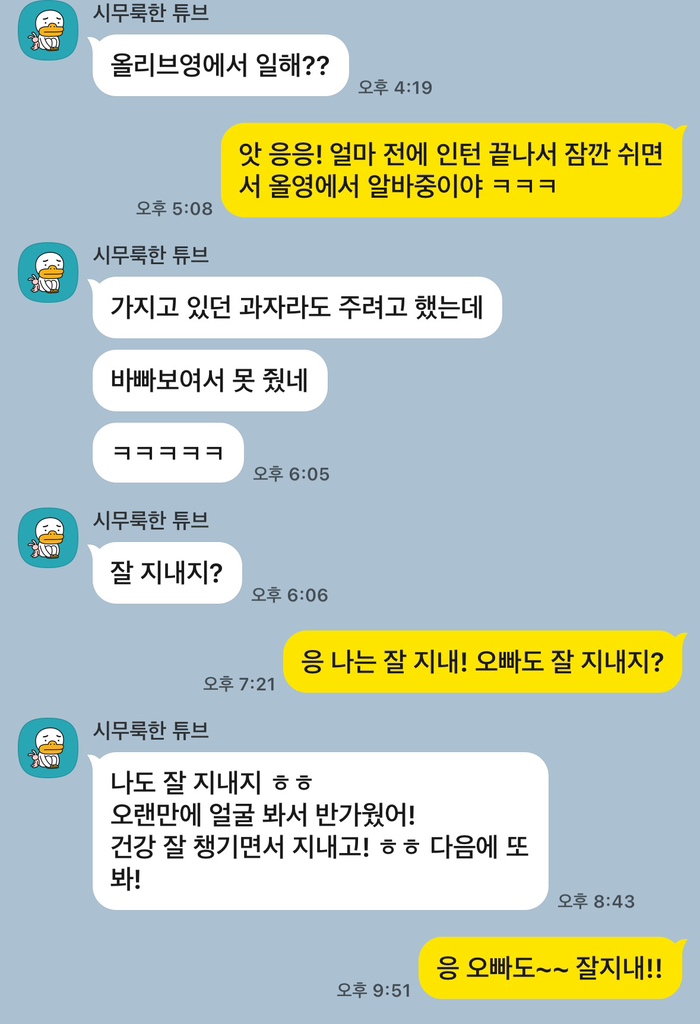Screen dimensions: 700x1024
Task: Open the avatar beside the 나도 잘 지내지 message
Action: pyautogui.click(x=48, y=747)
